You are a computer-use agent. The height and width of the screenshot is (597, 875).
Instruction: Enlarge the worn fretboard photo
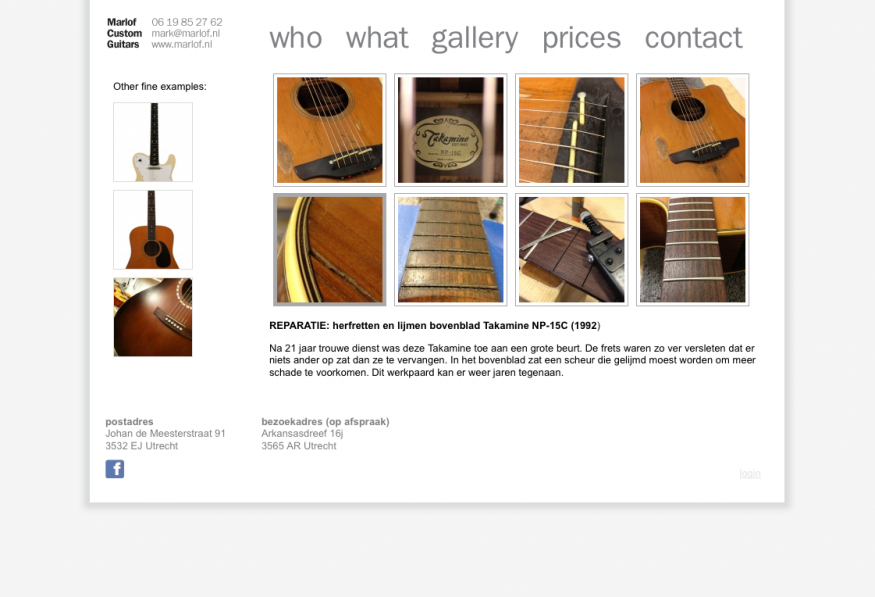450,250
